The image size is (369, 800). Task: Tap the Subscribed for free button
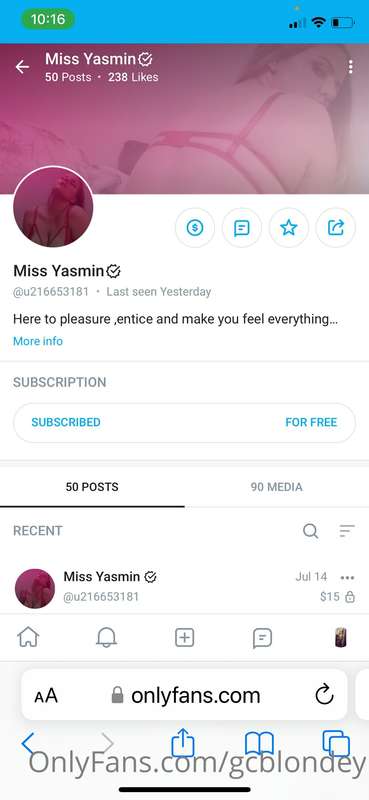pos(184,422)
